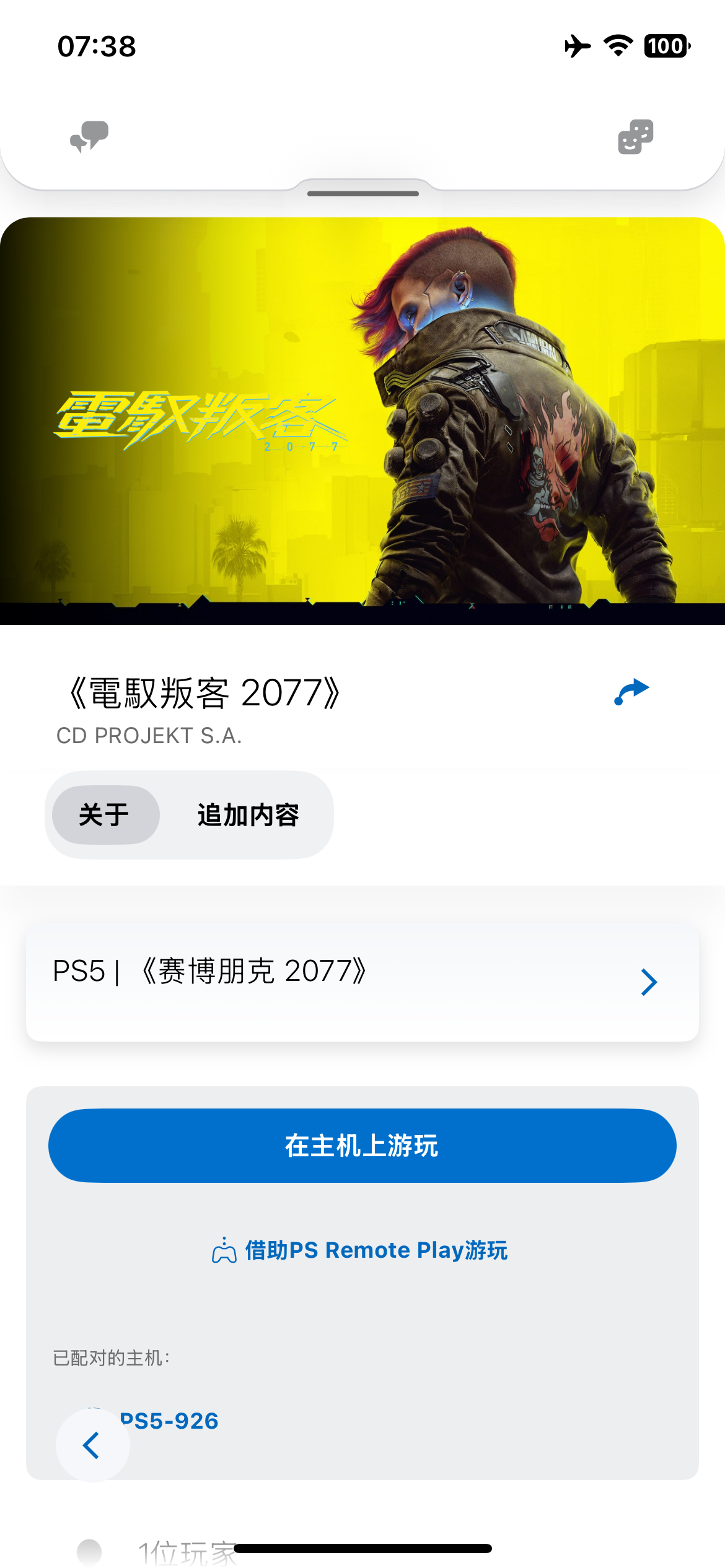Open the chat messages icon
This screenshot has width=725, height=1568.
pyautogui.click(x=89, y=137)
